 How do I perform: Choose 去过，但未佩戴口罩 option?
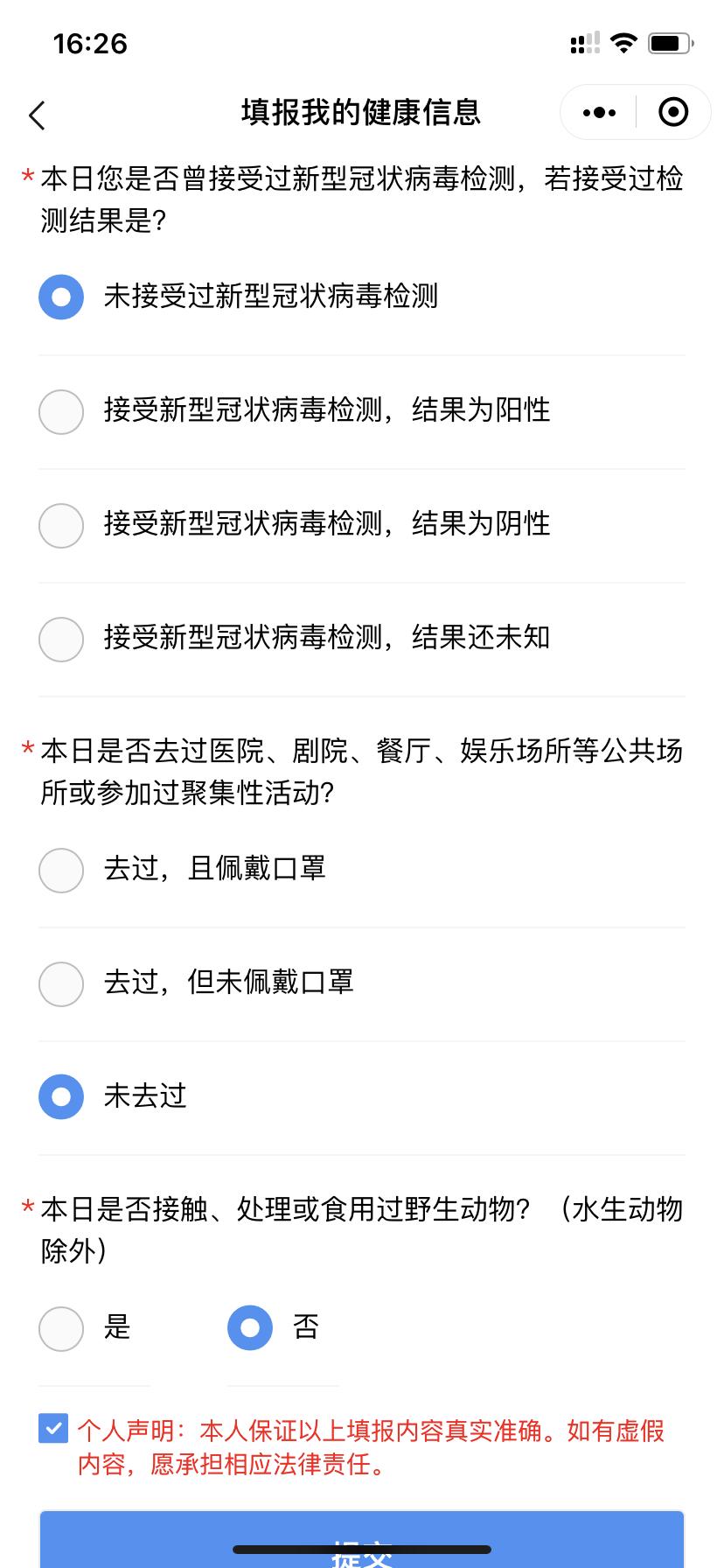[x=61, y=984]
